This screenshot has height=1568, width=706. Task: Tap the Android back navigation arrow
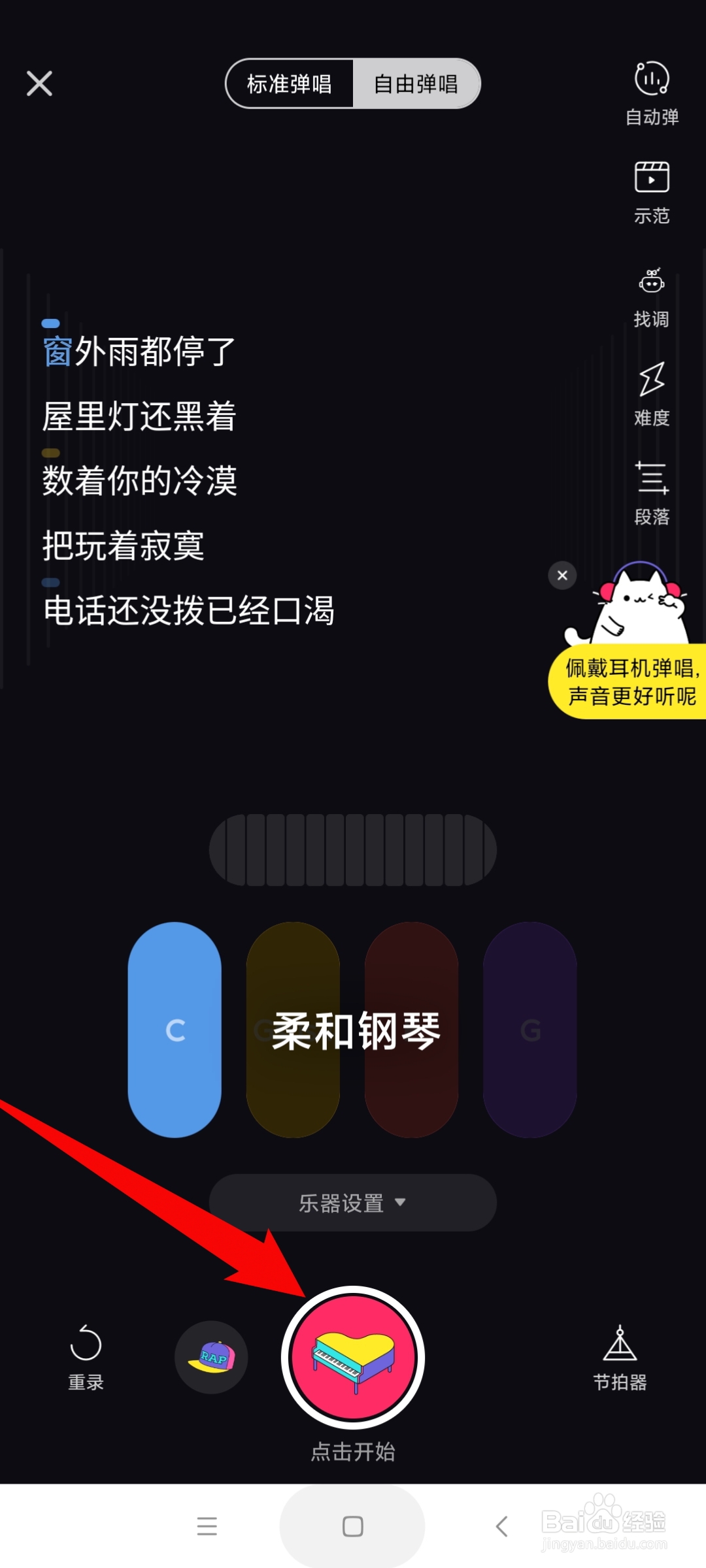coord(501,1527)
